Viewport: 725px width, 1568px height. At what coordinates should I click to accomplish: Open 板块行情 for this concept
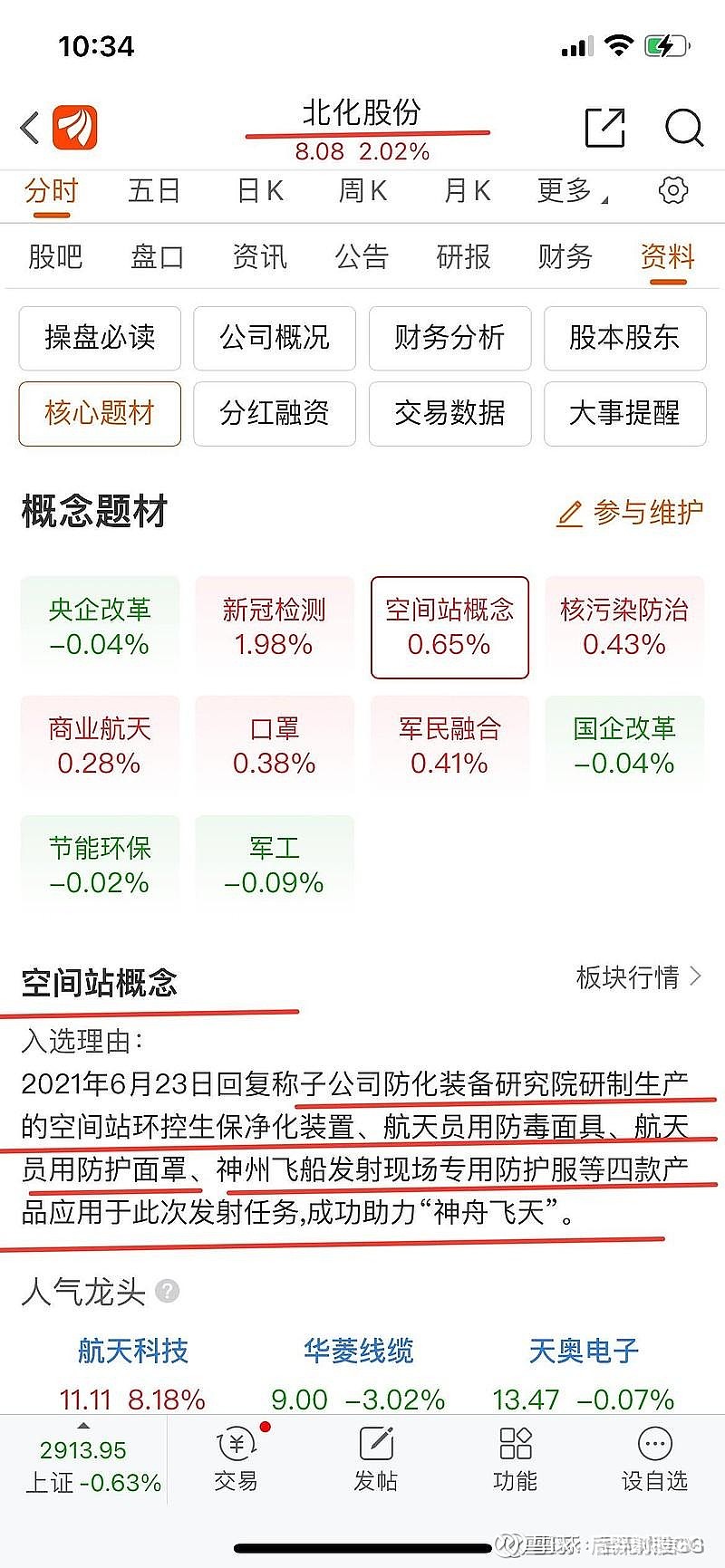pos(639,977)
